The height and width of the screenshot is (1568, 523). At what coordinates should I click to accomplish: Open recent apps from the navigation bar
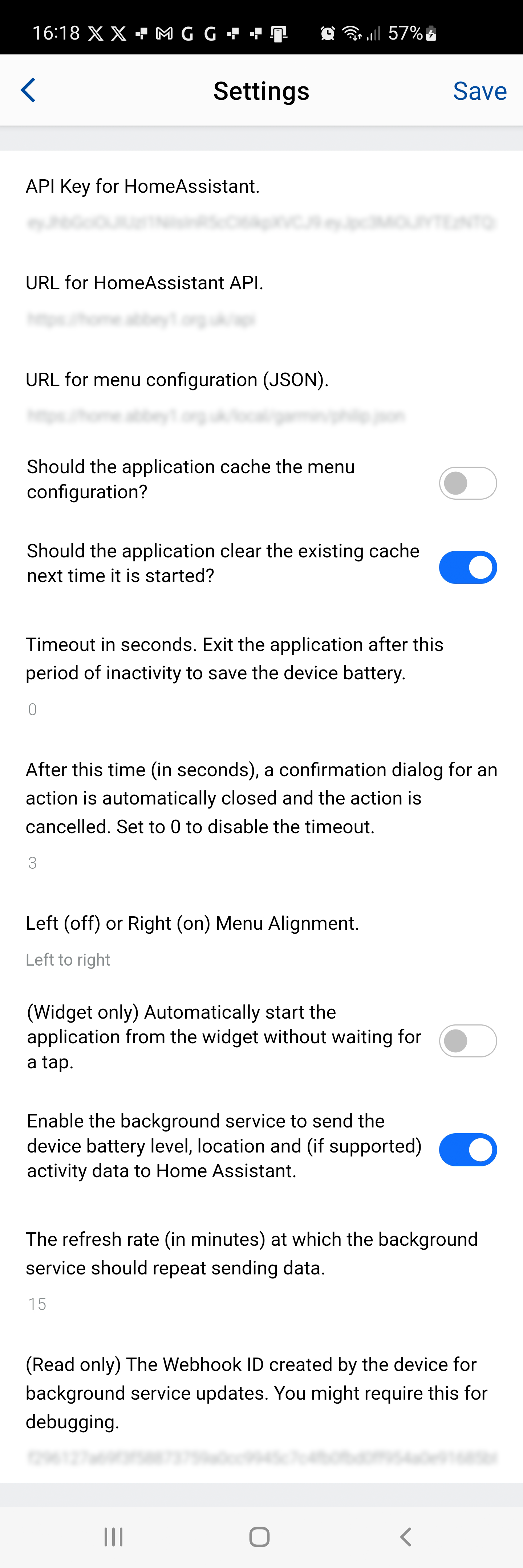[x=113, y=1537]
